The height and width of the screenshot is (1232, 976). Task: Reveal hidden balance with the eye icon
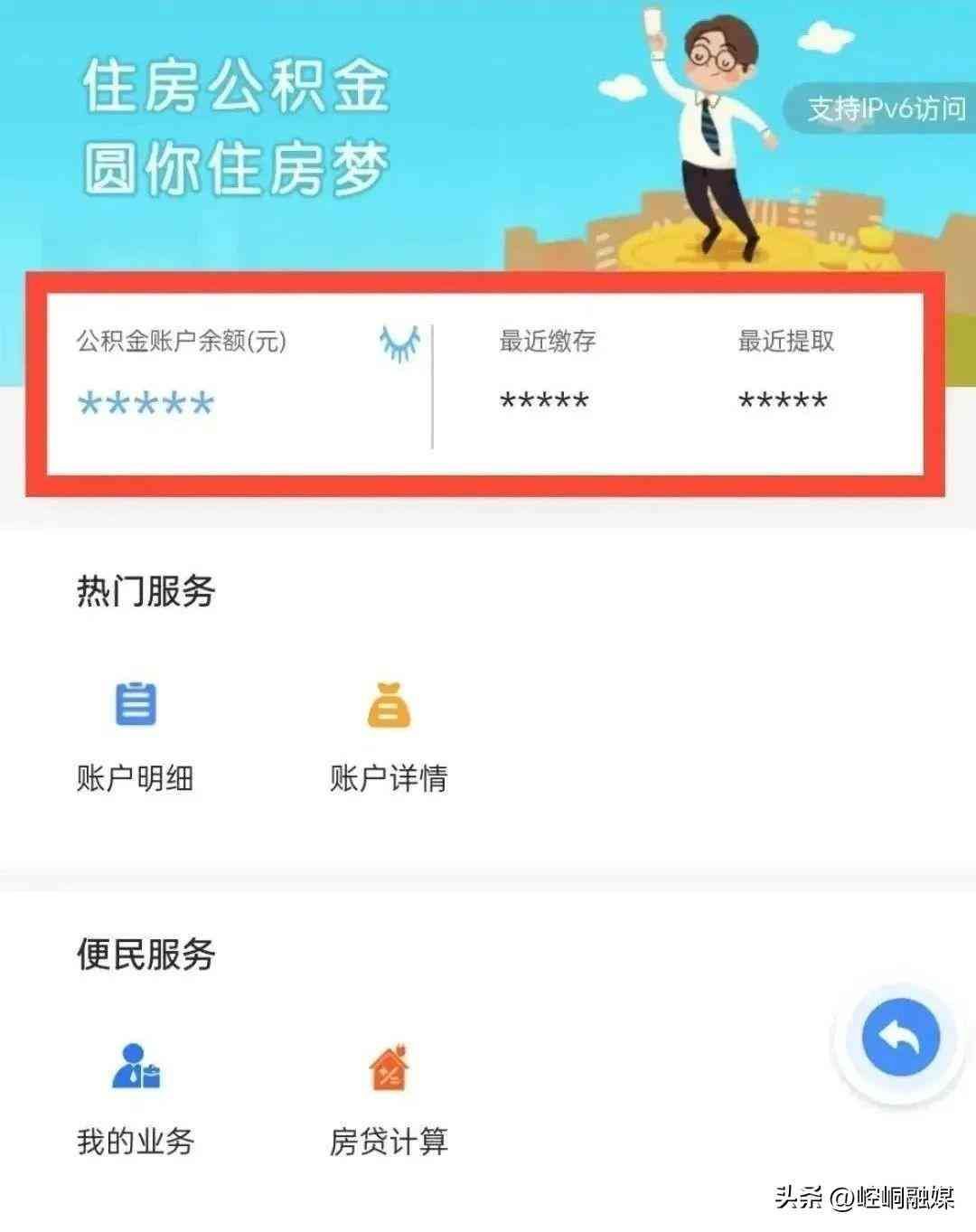(x=399, y=343)
